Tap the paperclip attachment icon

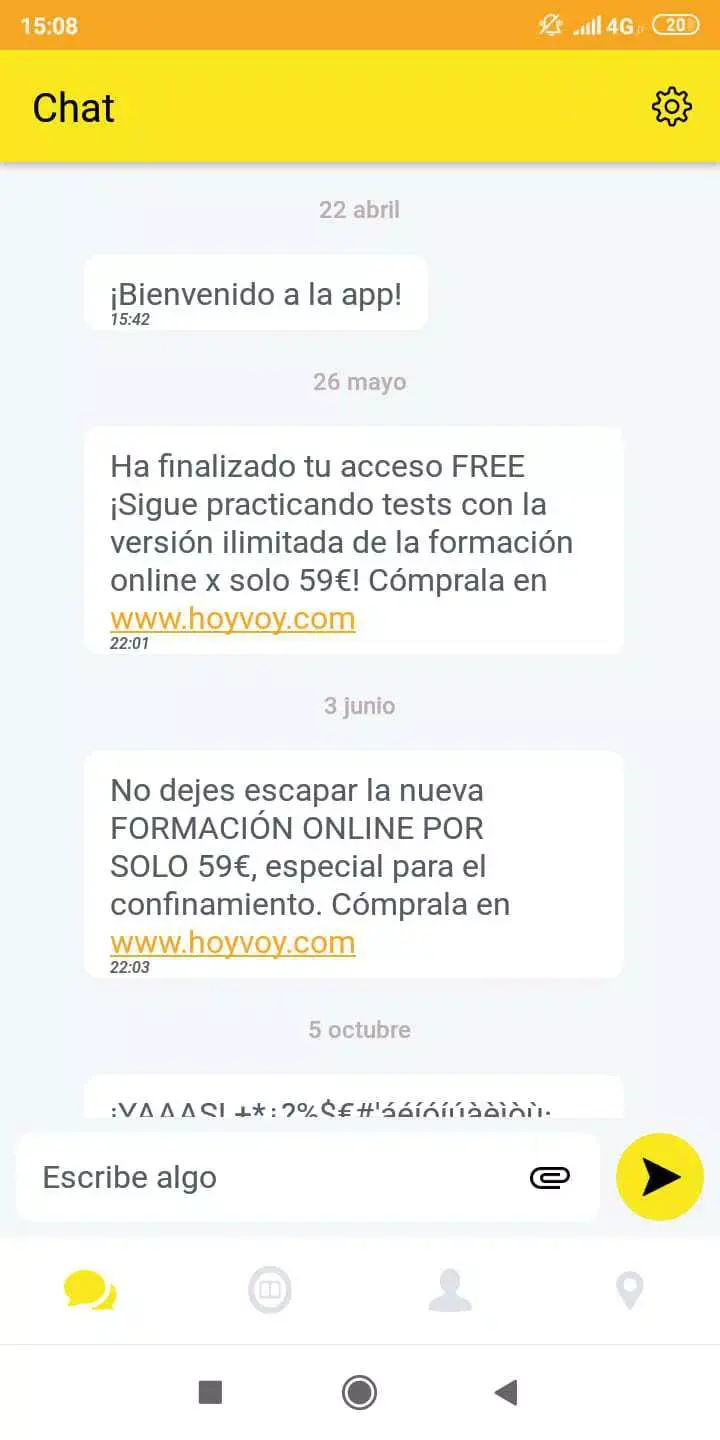551,1177
